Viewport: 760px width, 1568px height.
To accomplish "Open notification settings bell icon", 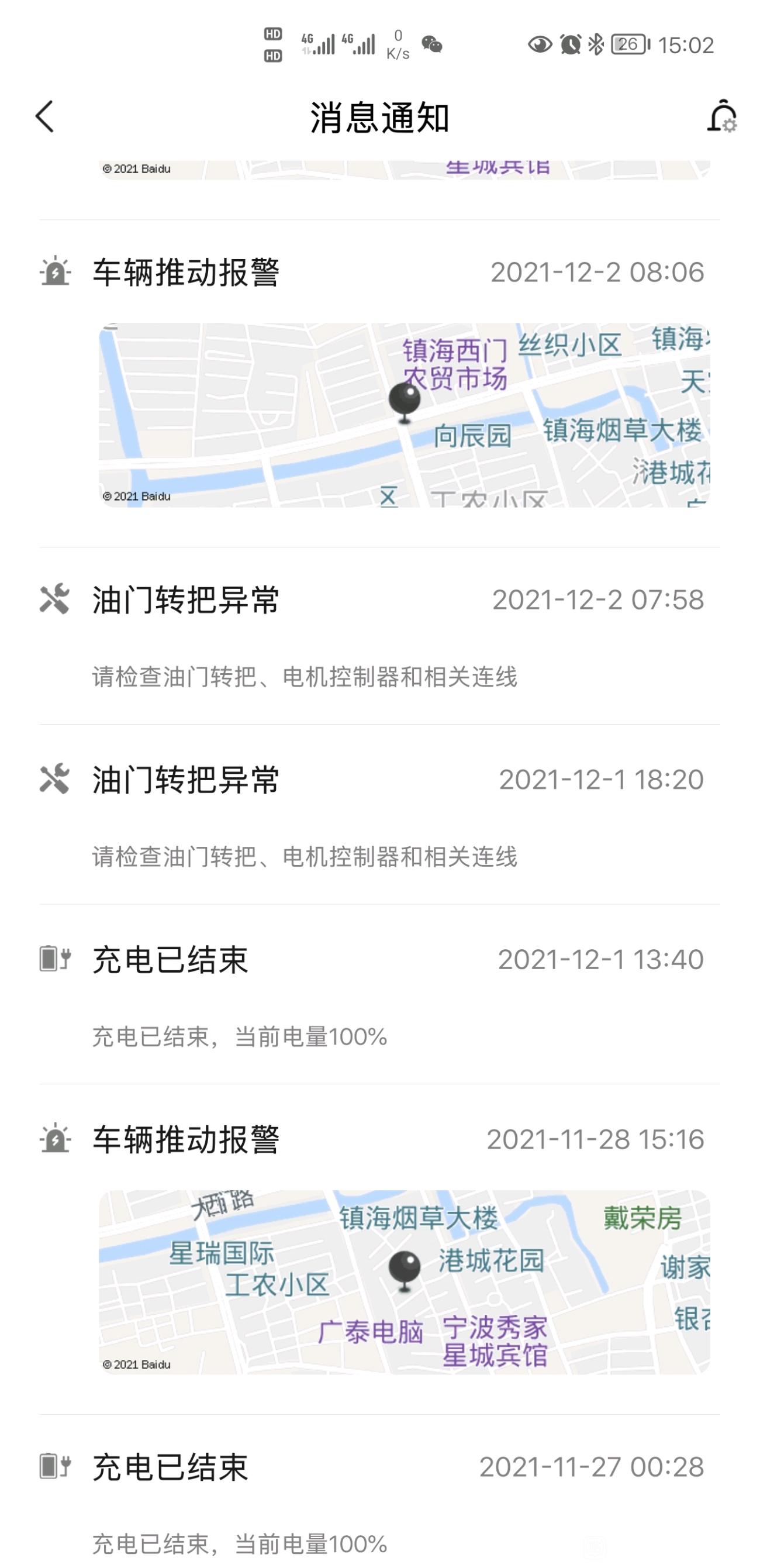I will tap(722, 116).
